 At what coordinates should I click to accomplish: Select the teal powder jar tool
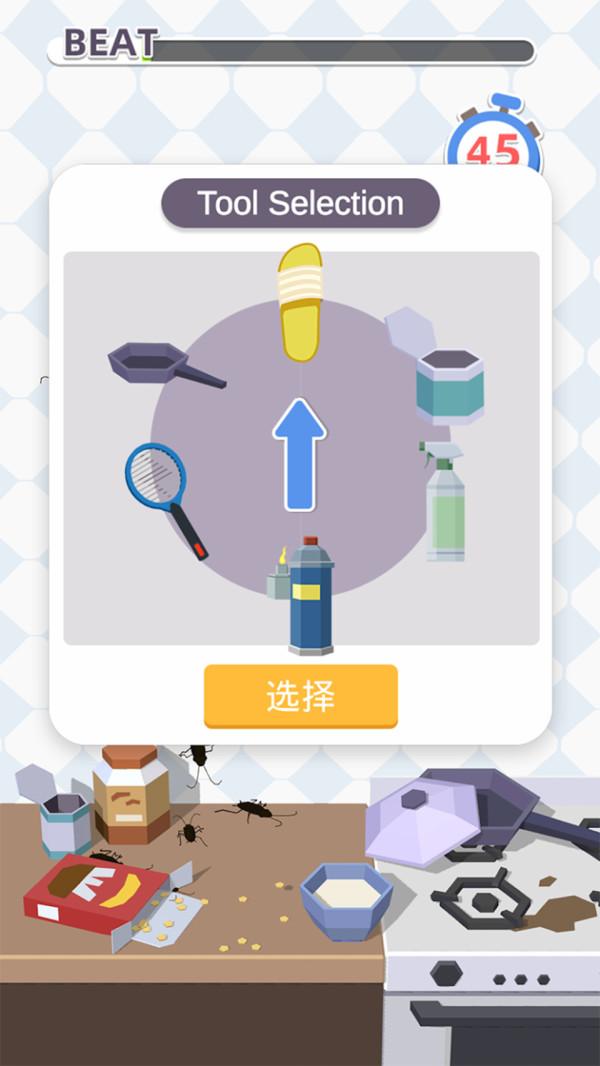click(x=448, y=382)
